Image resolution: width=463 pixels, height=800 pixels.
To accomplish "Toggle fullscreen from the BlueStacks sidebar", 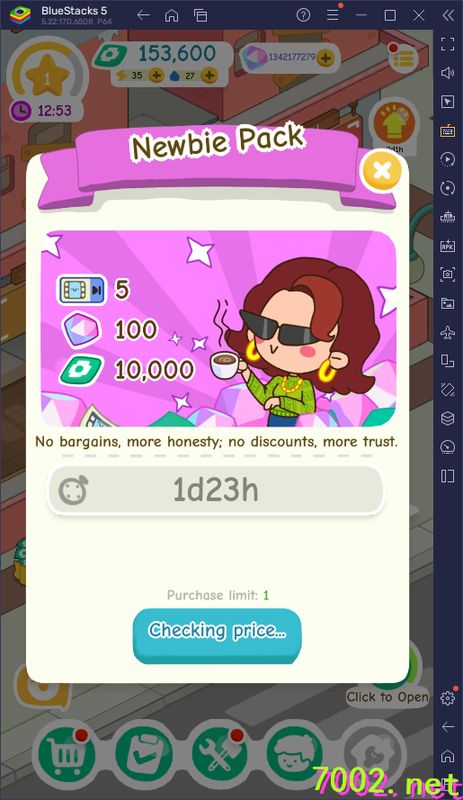I will point(448,44).
